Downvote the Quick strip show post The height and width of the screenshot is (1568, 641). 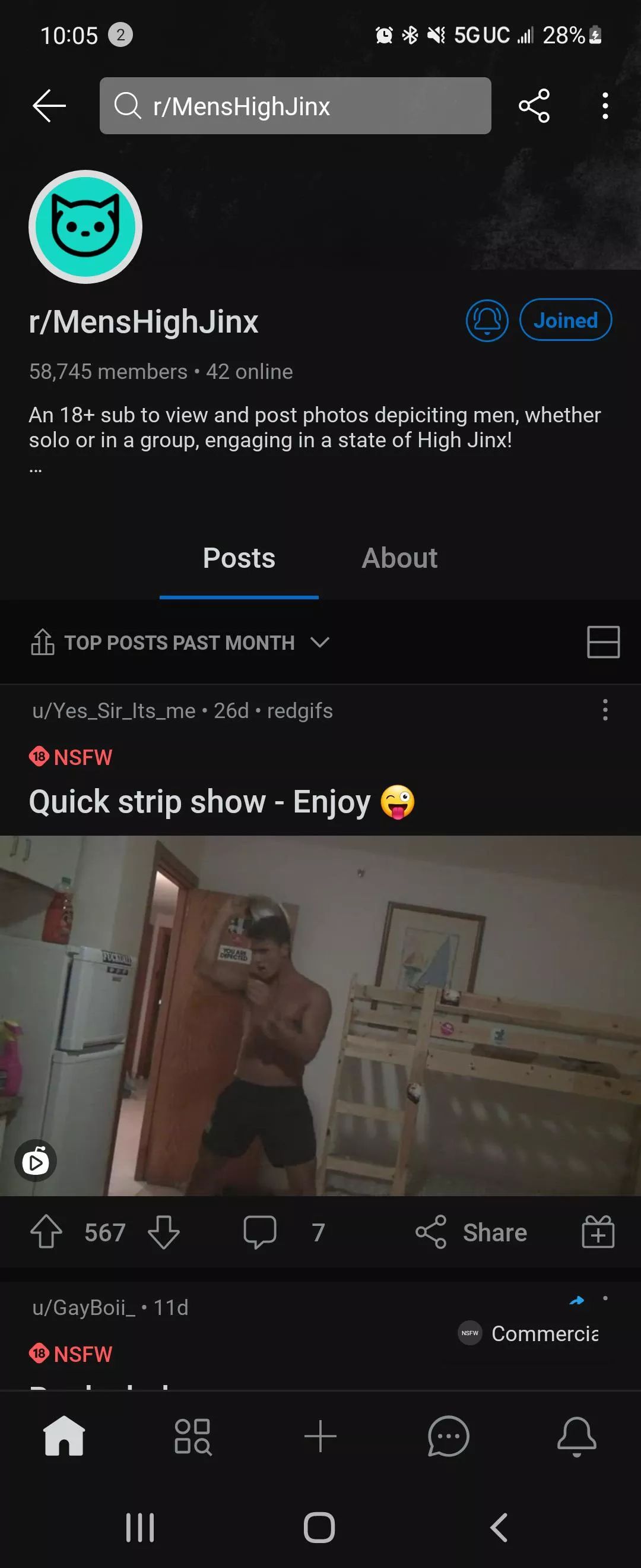[x=164, y=1232]
